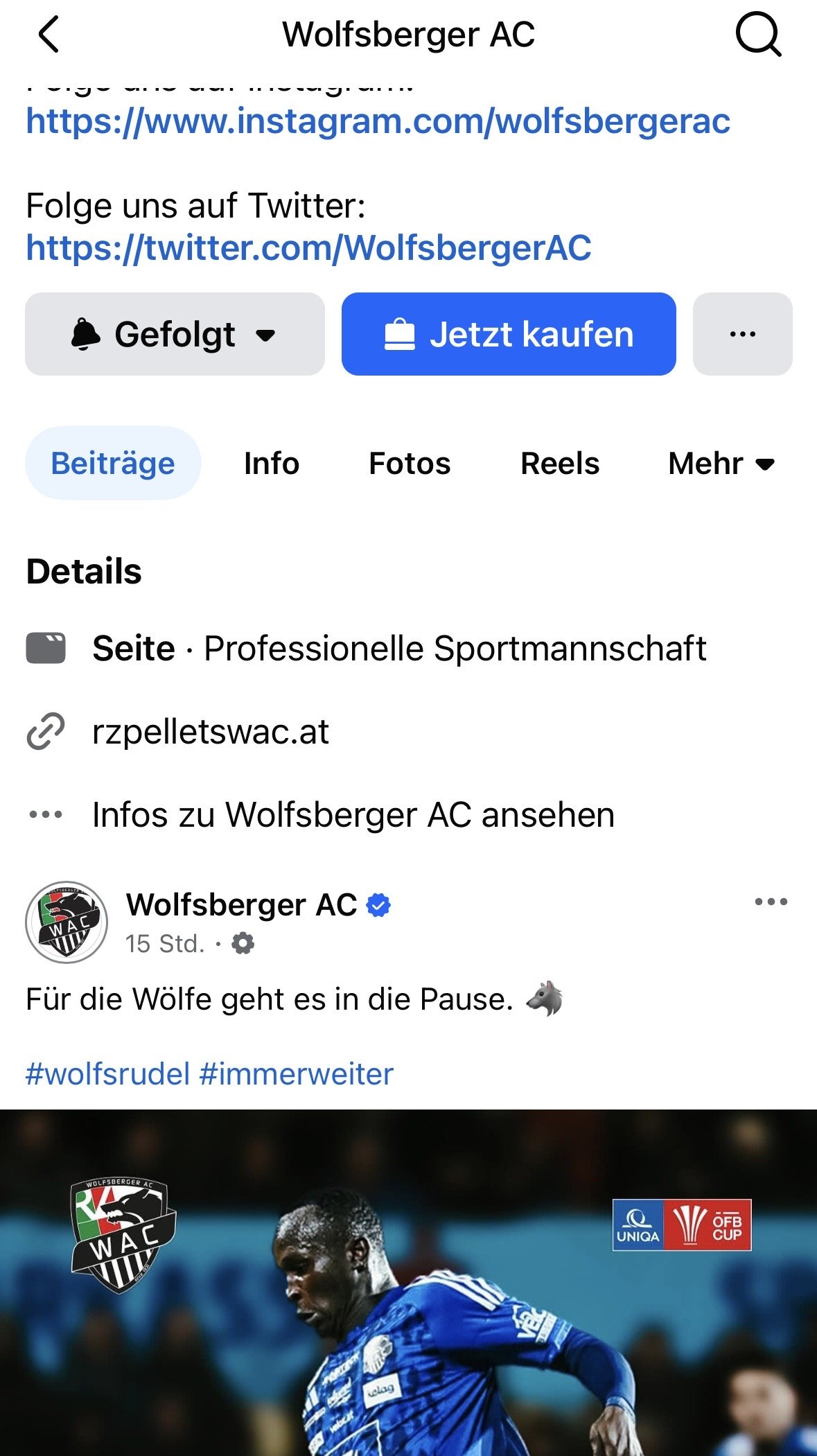
Task: Switch to the Fotos tab
Action: (410, 463)
